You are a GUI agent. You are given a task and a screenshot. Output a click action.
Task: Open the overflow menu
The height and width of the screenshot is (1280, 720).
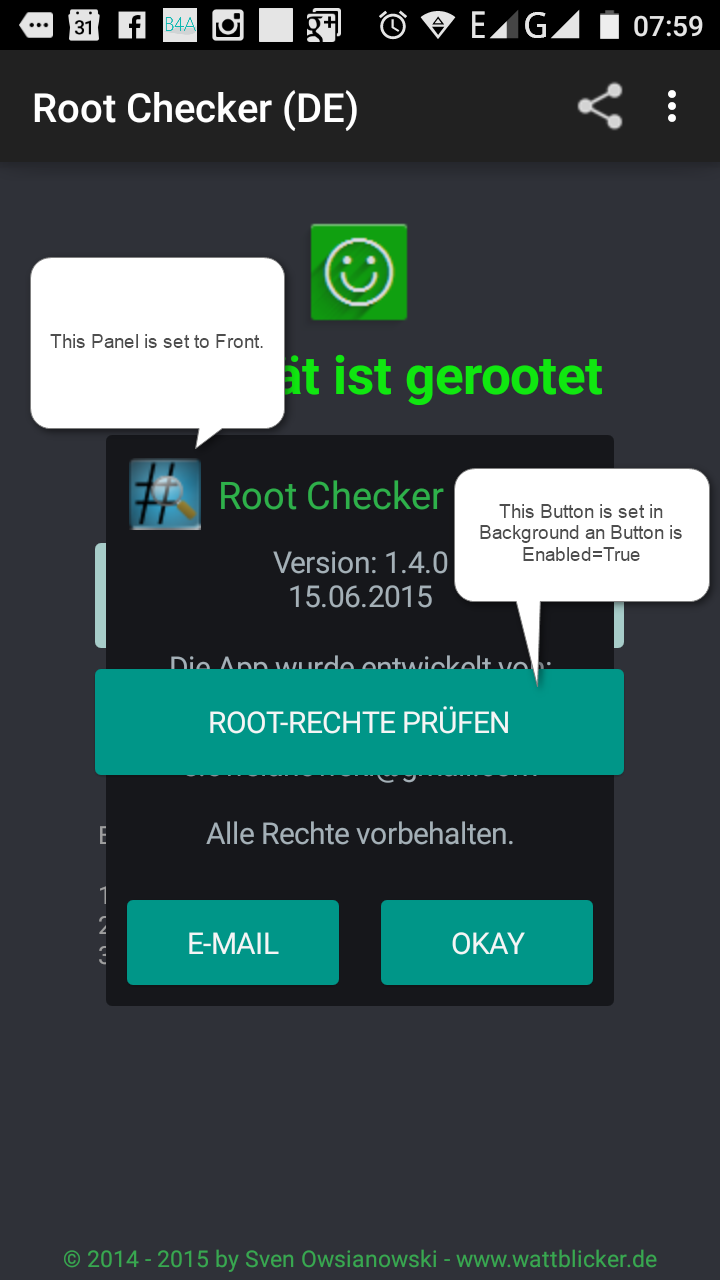coord(672,107)
